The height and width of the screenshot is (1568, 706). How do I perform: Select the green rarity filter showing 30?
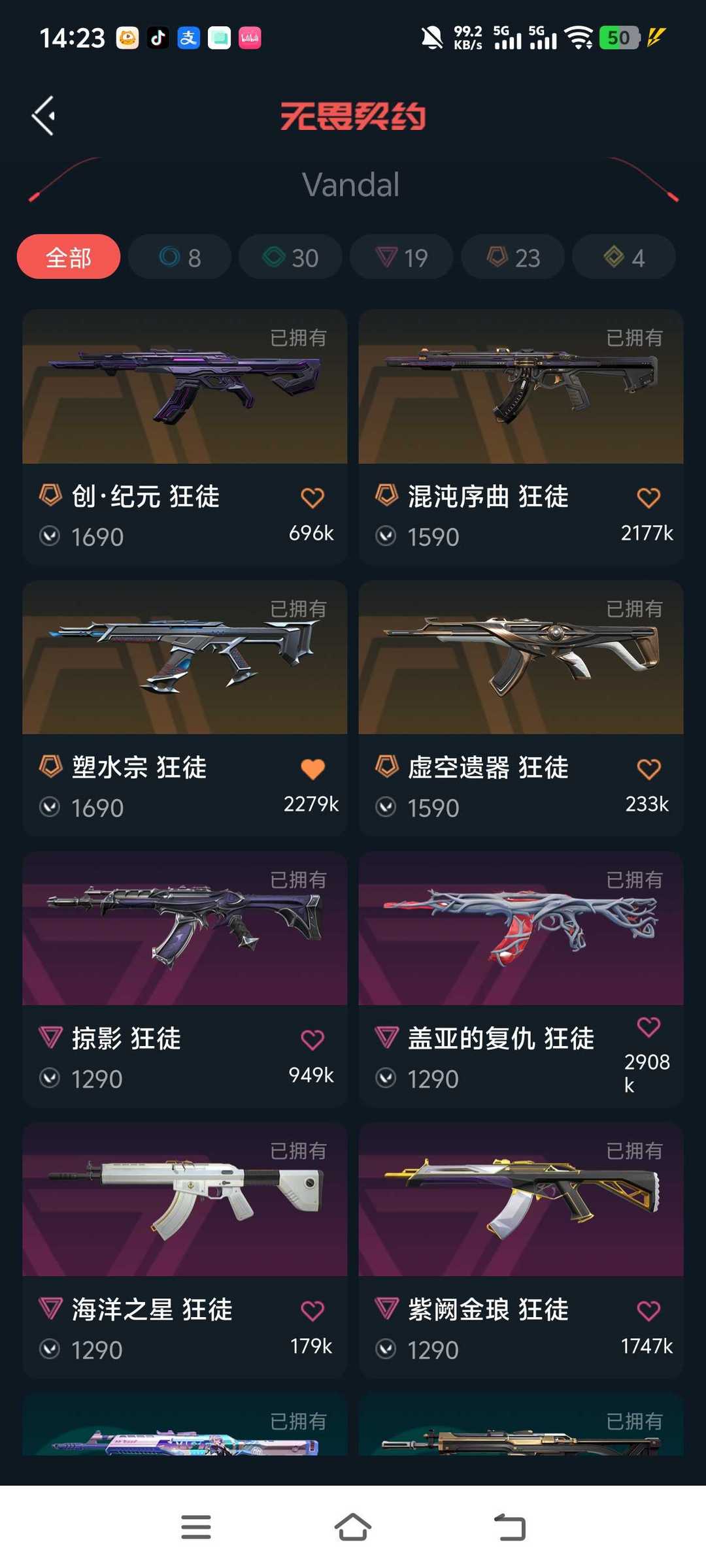pyautogui.click(x=290, y=257)
